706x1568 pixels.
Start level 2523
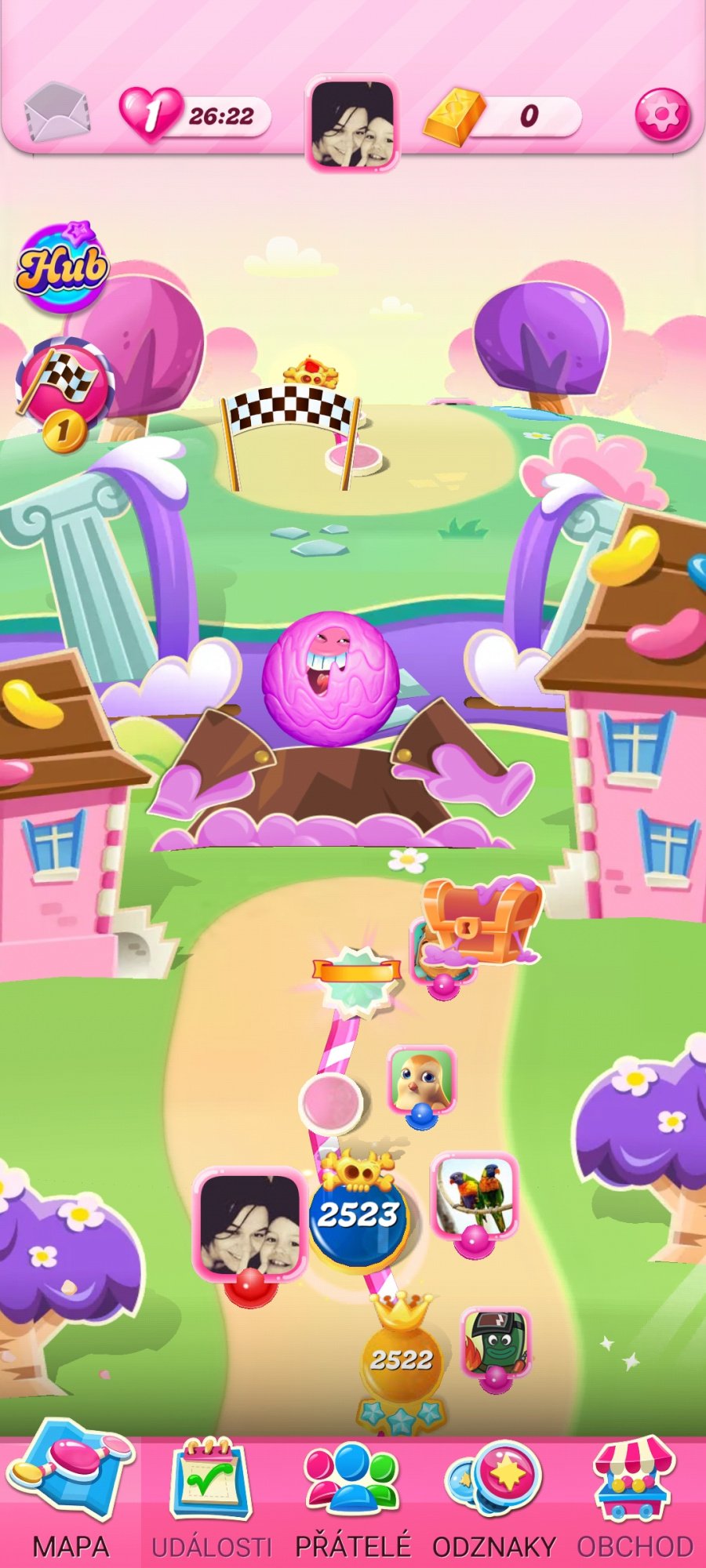(359, 1214)
